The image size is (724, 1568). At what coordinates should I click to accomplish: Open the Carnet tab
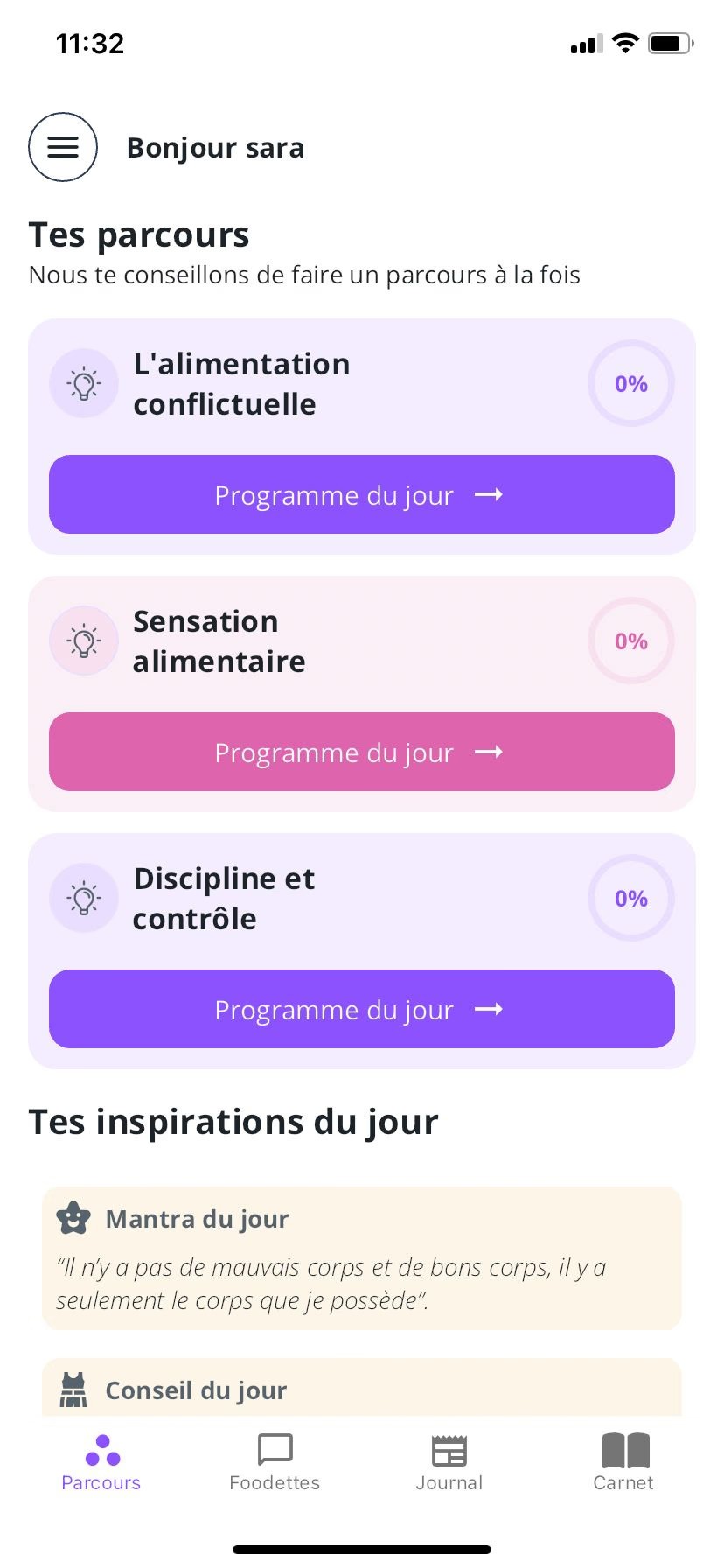click(x=623, y=1461)
